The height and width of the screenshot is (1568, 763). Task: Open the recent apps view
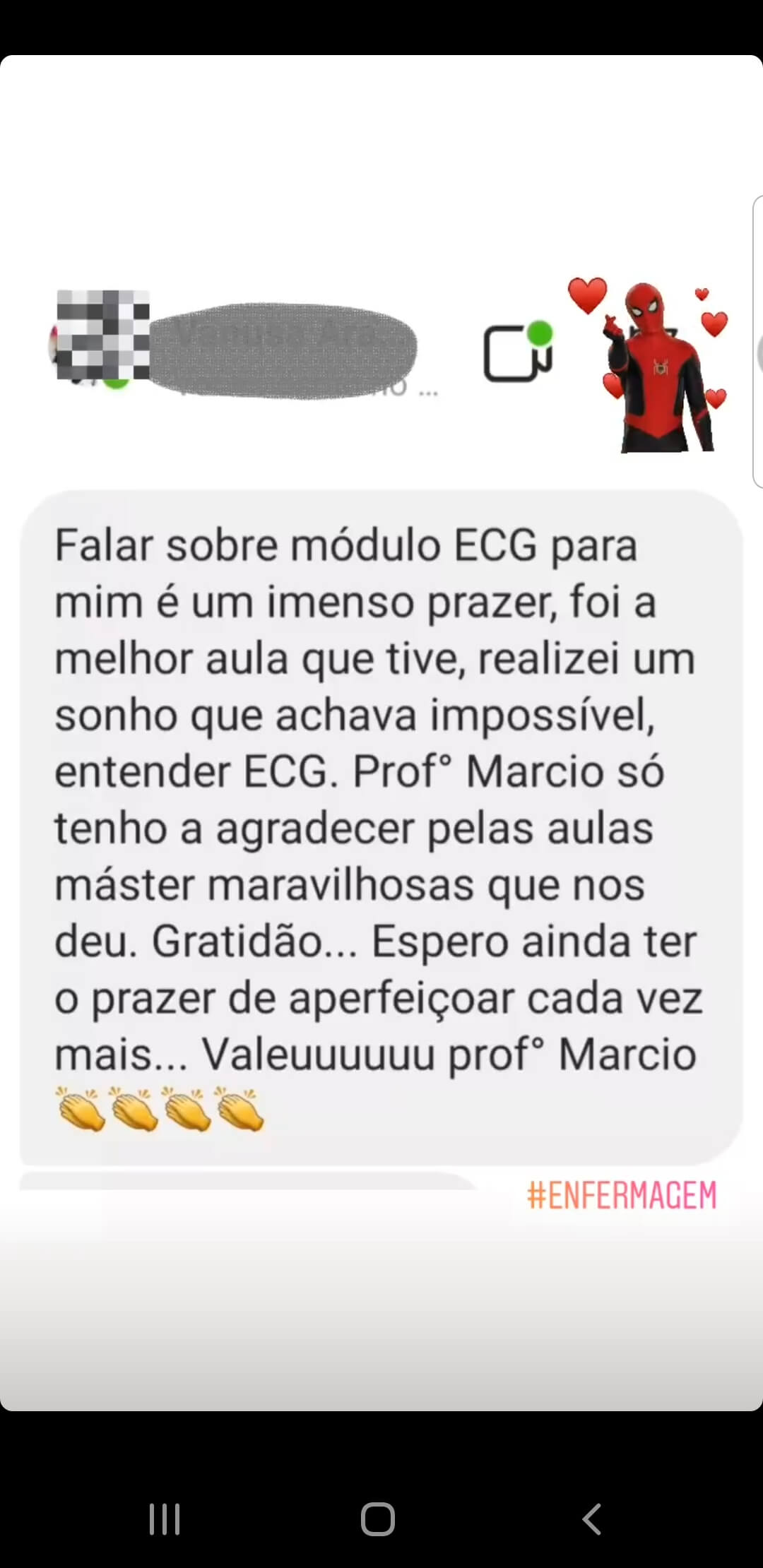click(x=165, y=1519)
